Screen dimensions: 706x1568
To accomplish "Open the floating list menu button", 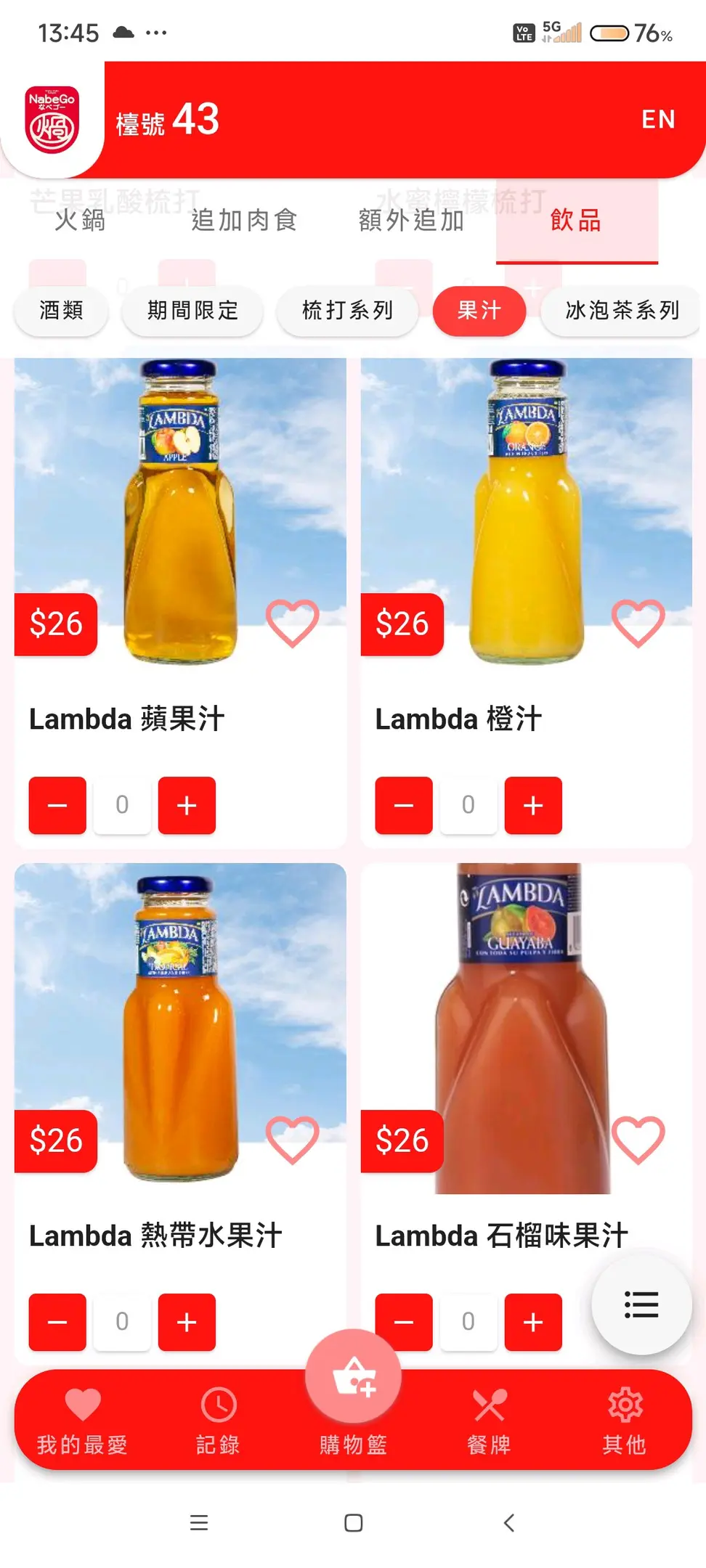I will 641,1304.
